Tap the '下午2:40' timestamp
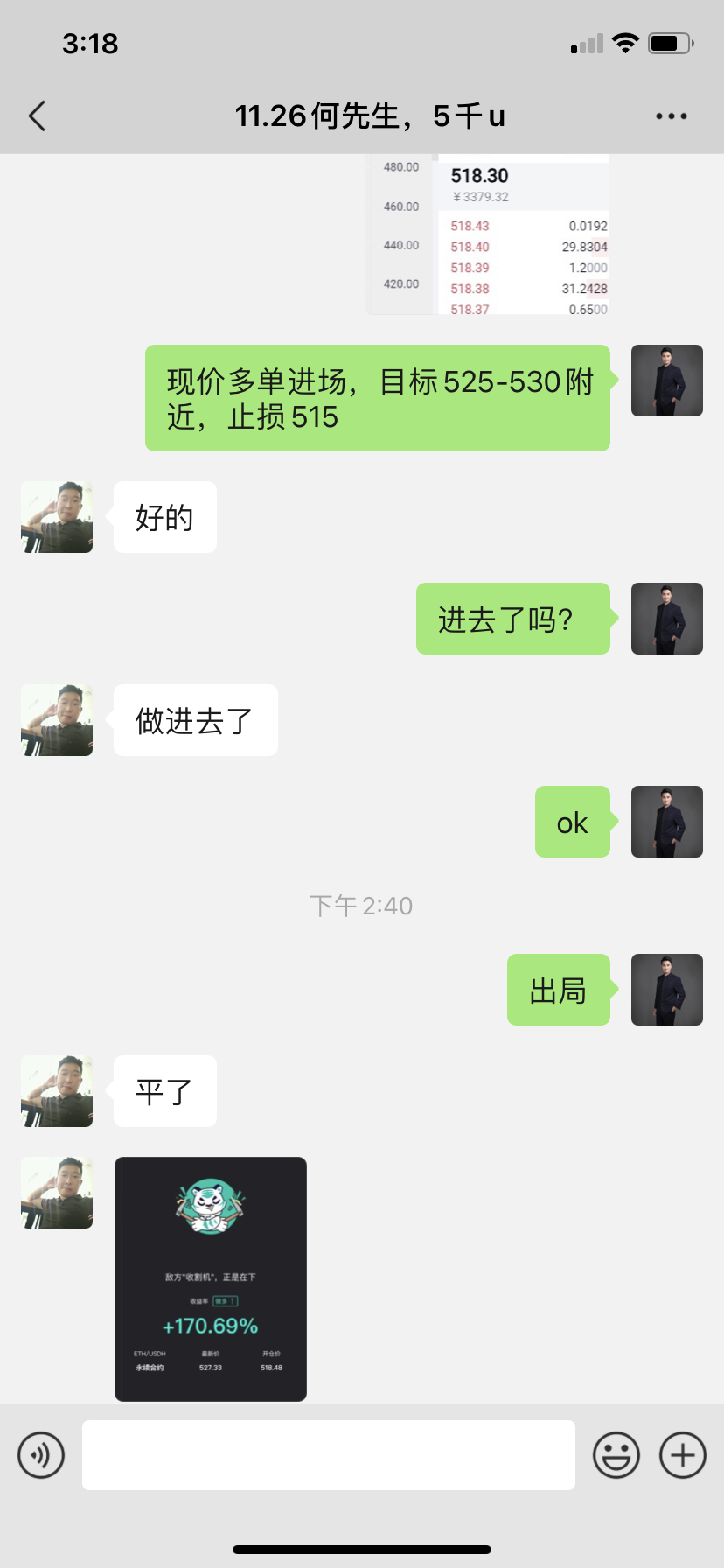The height and width of the screenshot is (1568, 724). (x=362, y=906)
